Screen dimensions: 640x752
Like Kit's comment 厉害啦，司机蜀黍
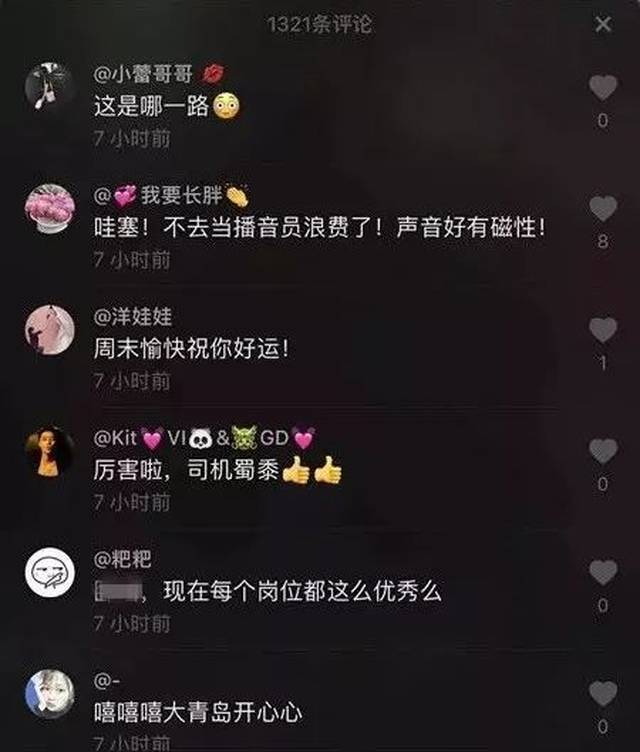coord(602,451)
